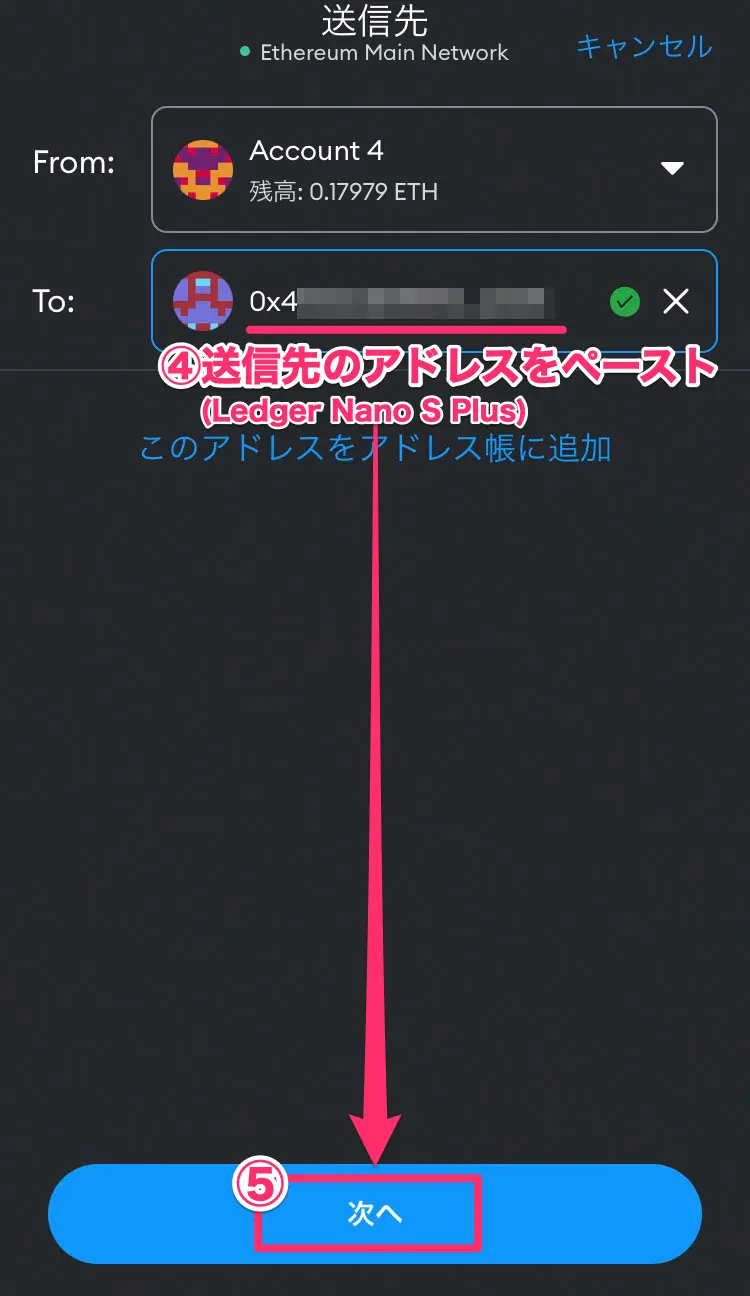Tap the recipient address field
750x1296 pixels.
click(400, 301)
